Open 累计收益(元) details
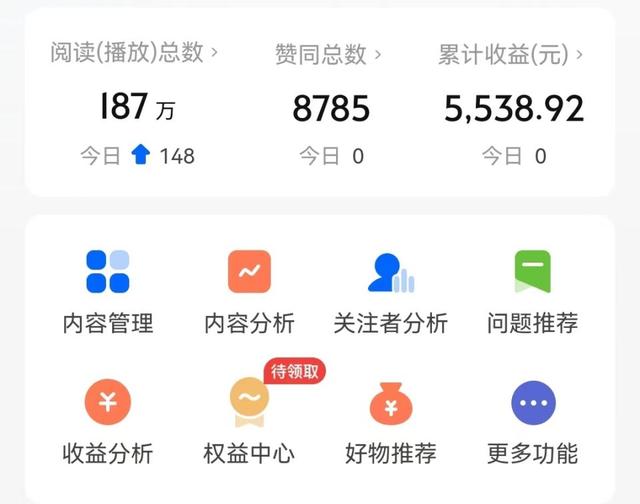The height and width of the screenshot is (504, 640). [511, 55]
